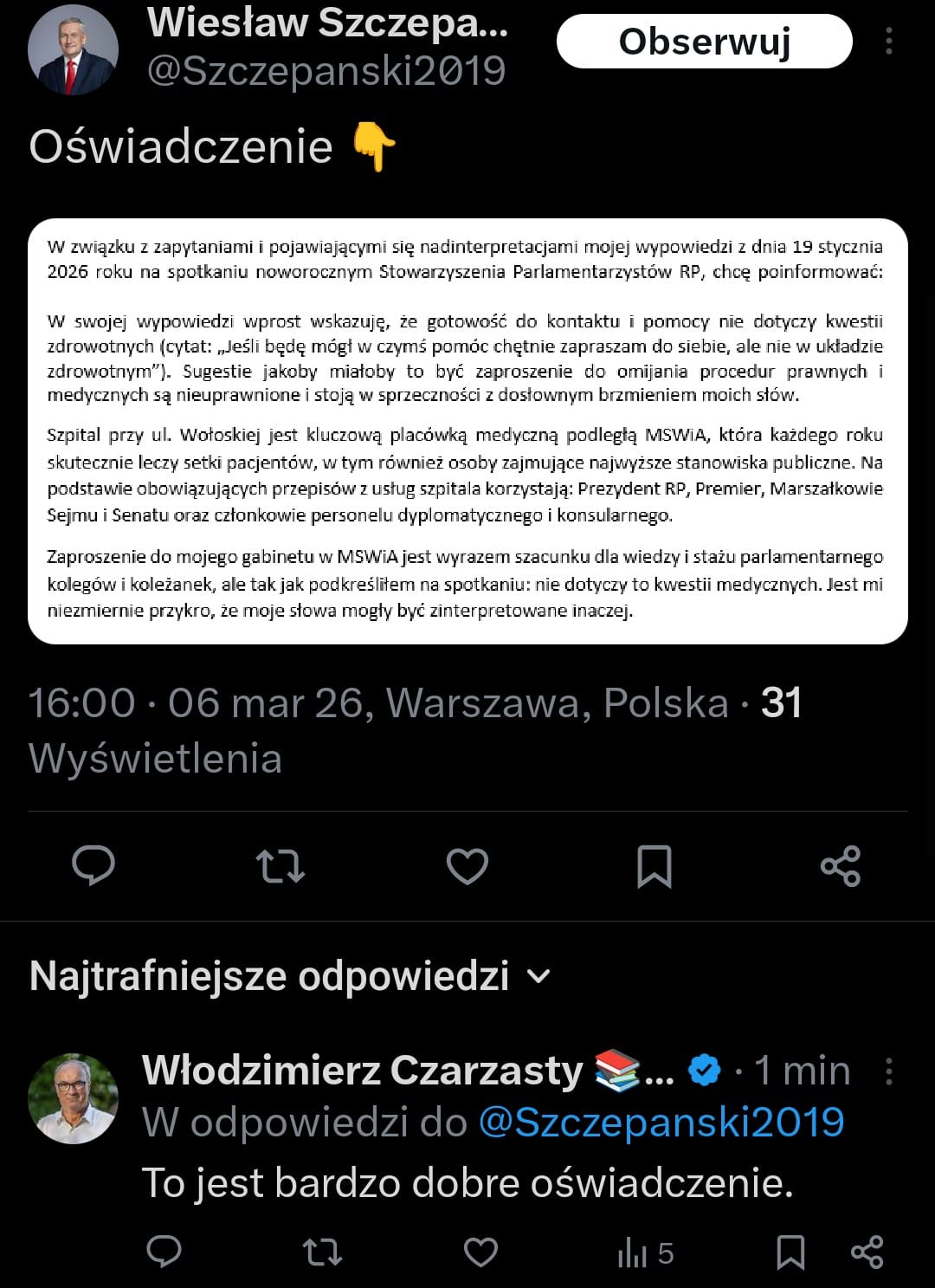Open more options on Czarzasty's reply
This screenshot has height=1288, width=935.
(888, 1071)
